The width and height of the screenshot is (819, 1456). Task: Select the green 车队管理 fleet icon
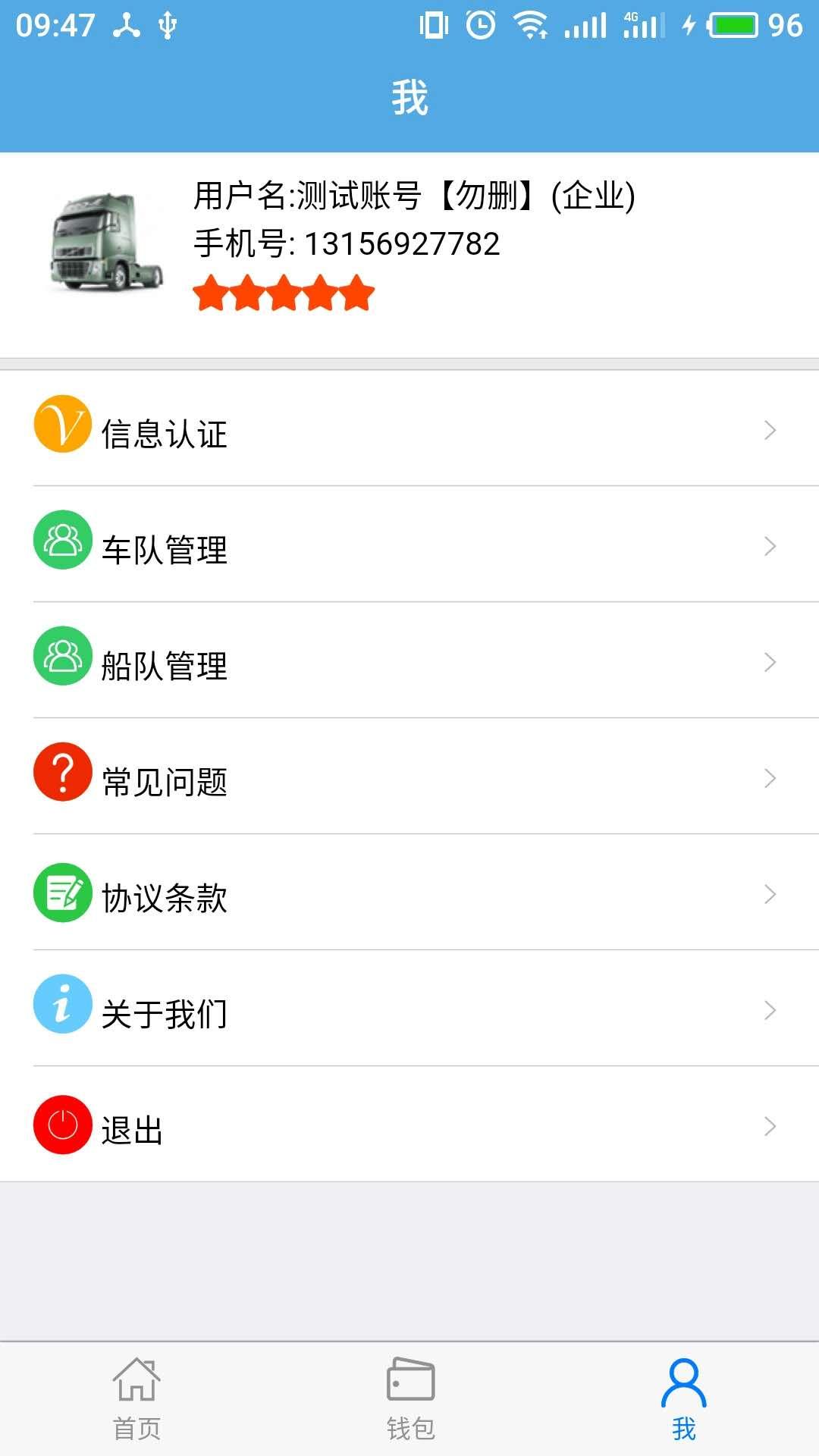pyautogui.click(x=62, y=544)
